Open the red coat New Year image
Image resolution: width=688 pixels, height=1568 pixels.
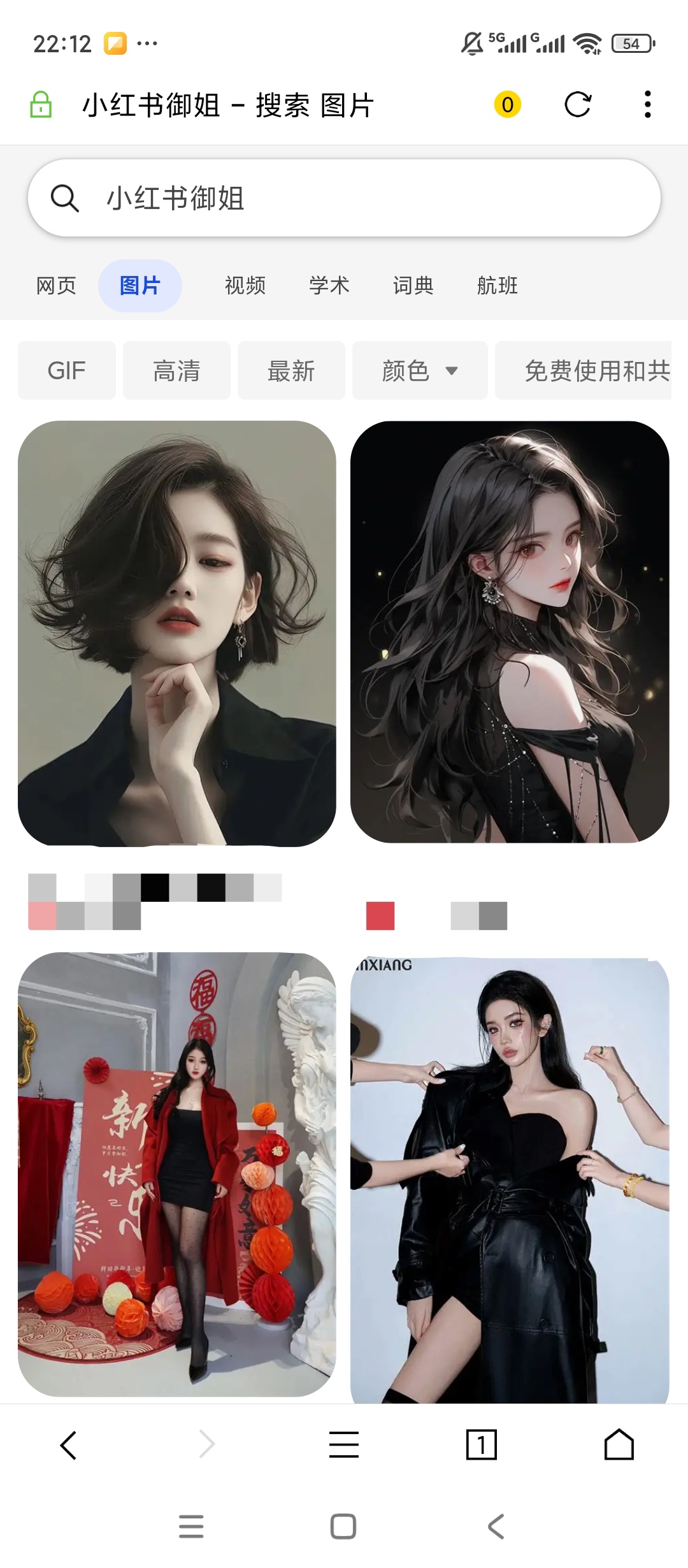[177, 1174]
